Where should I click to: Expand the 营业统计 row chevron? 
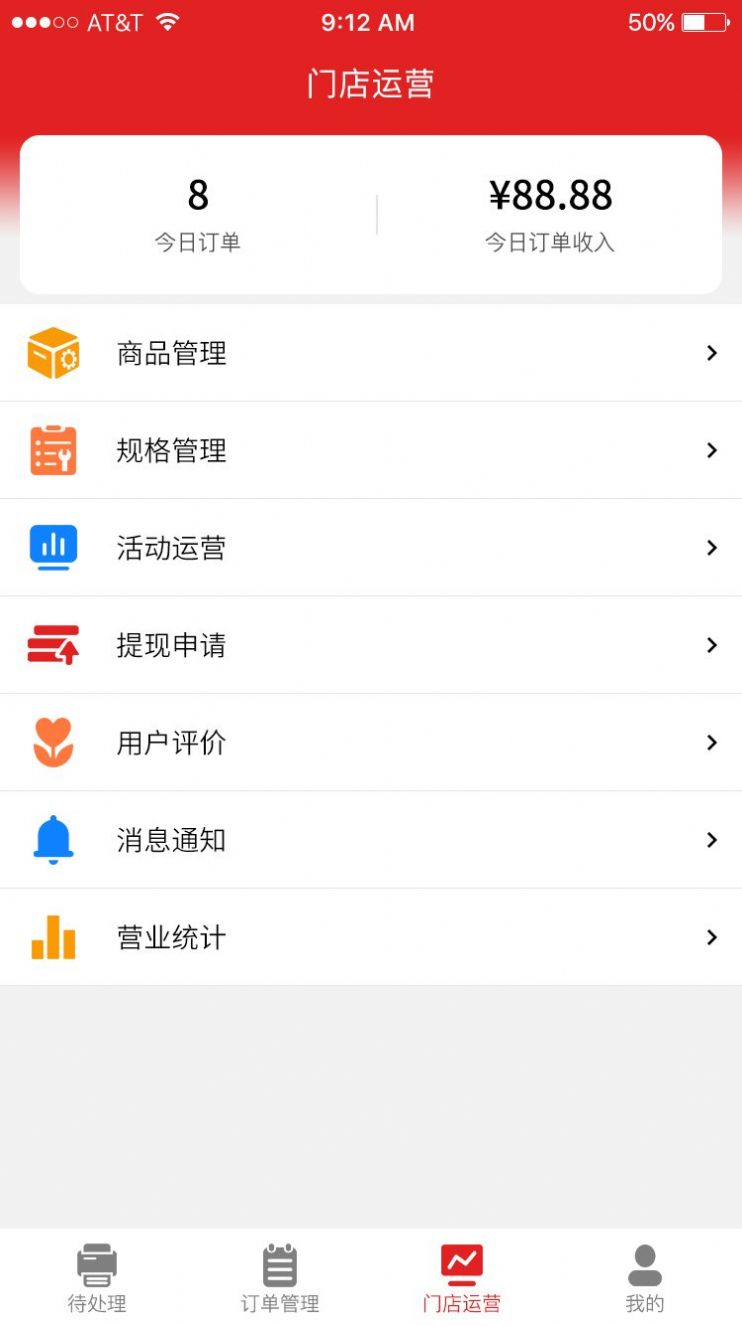click(x=712, y=937)
